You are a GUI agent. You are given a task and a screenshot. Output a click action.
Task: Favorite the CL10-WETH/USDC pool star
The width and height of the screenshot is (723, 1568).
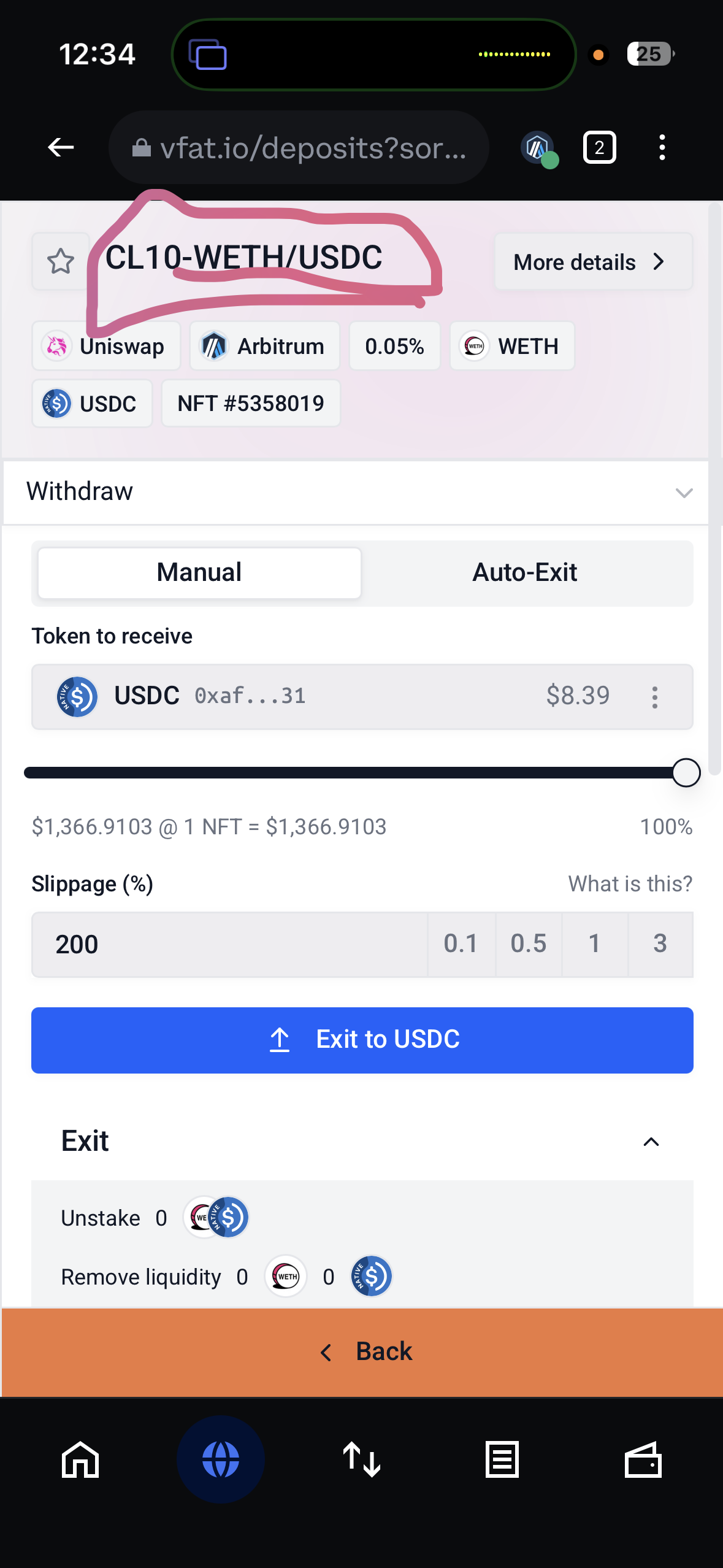[61, 261]
